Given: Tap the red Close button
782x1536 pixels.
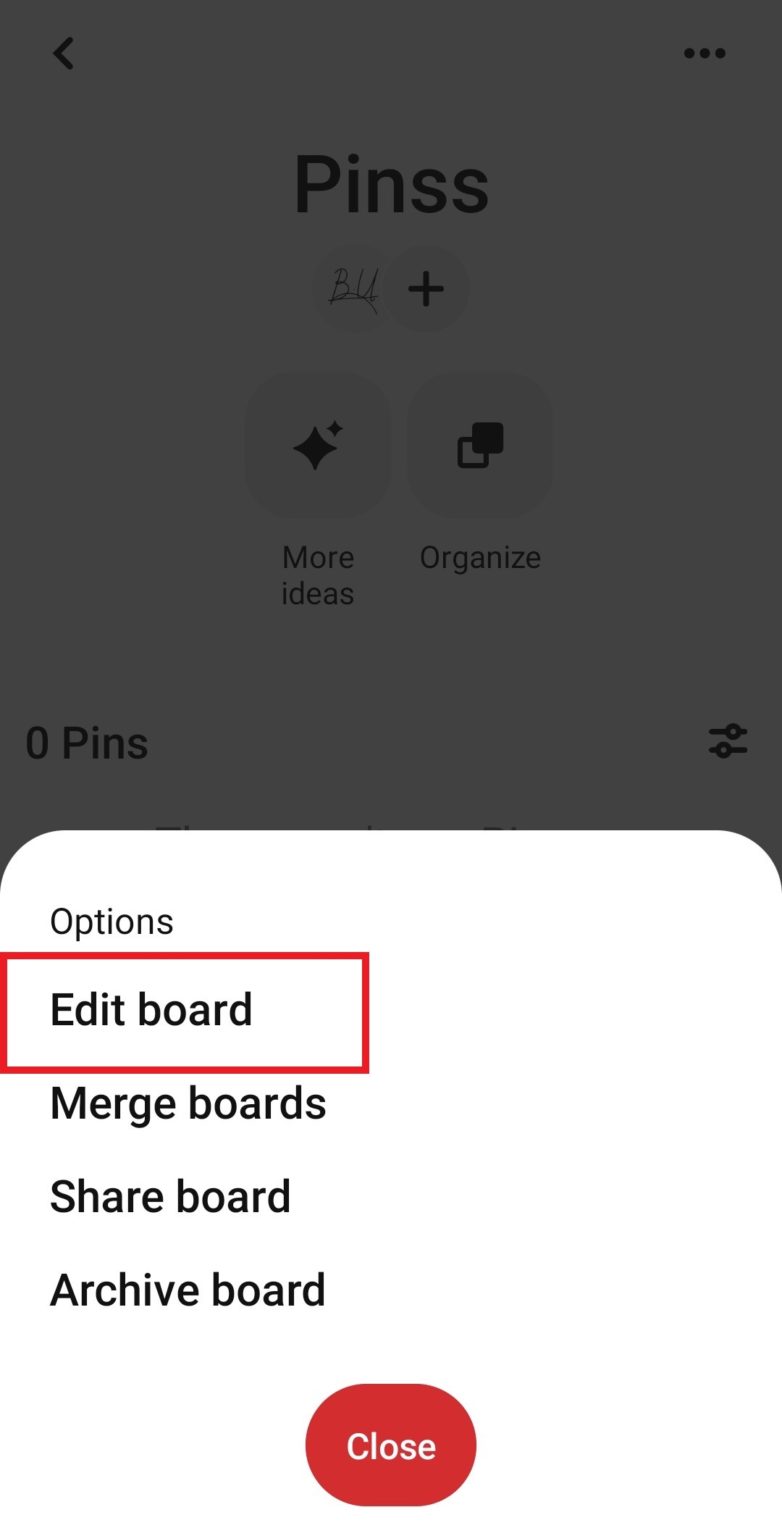Looking at the screenshot, I should coord(390,1444).
